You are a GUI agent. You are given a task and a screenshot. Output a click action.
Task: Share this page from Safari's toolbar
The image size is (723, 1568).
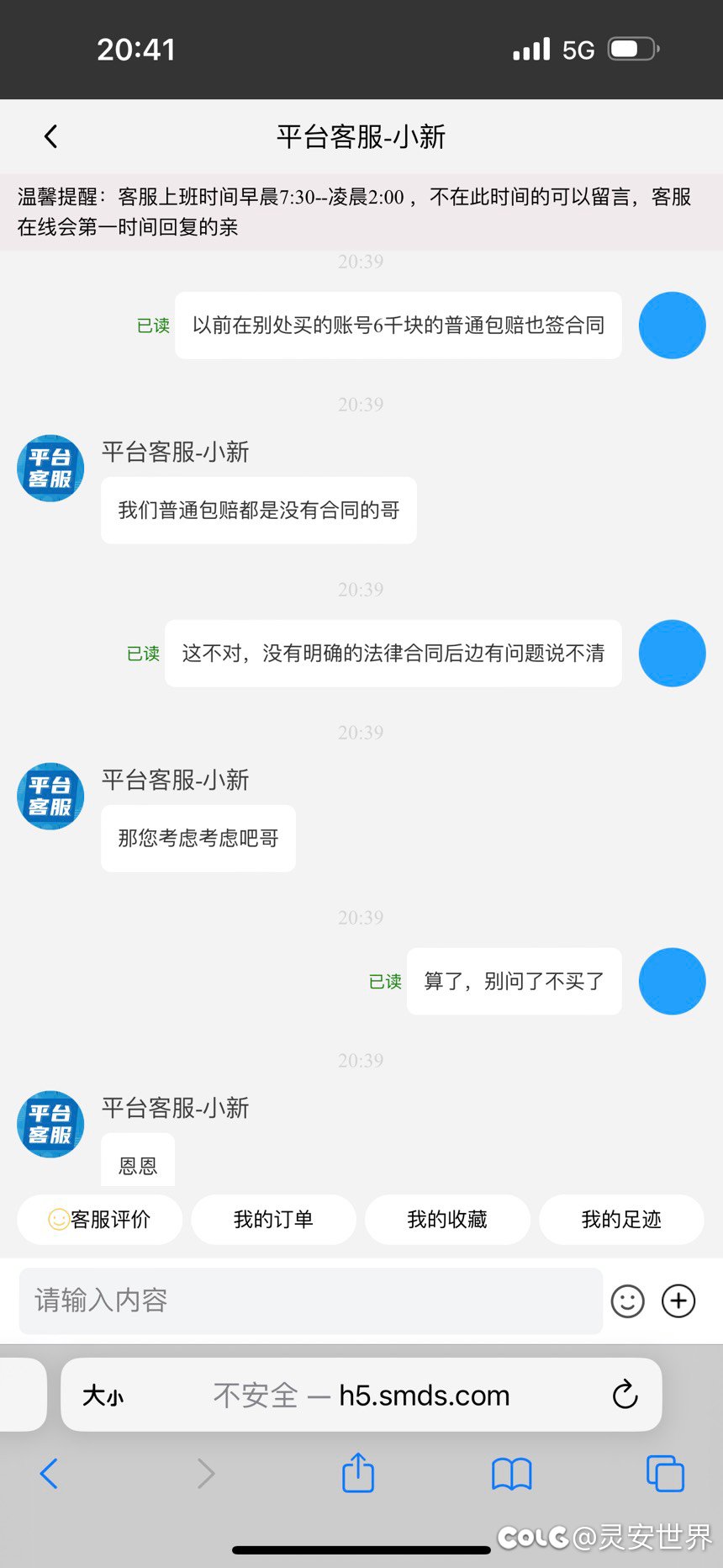click(x=358, y=1472)
